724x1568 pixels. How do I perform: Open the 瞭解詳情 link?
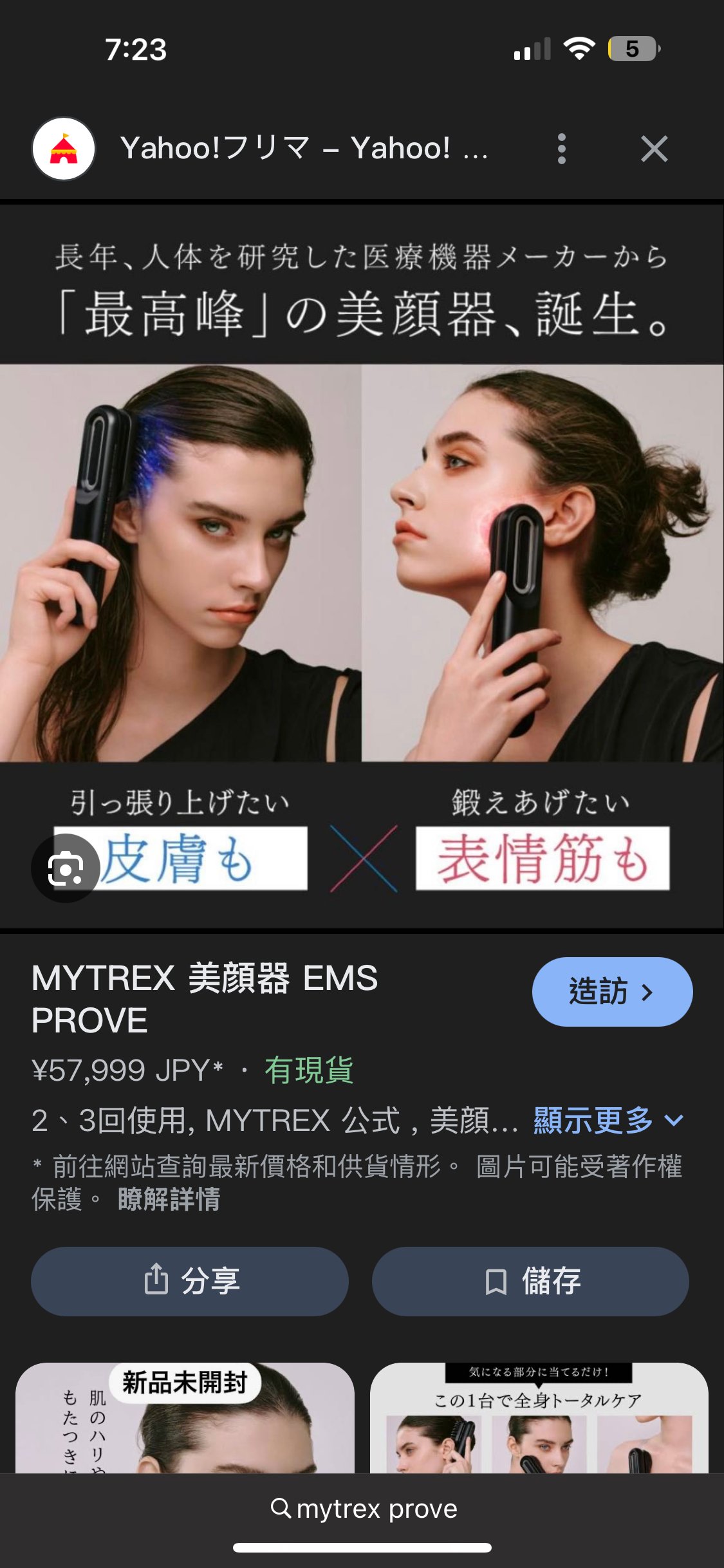pyautogui.click(x=169, y=1199)
